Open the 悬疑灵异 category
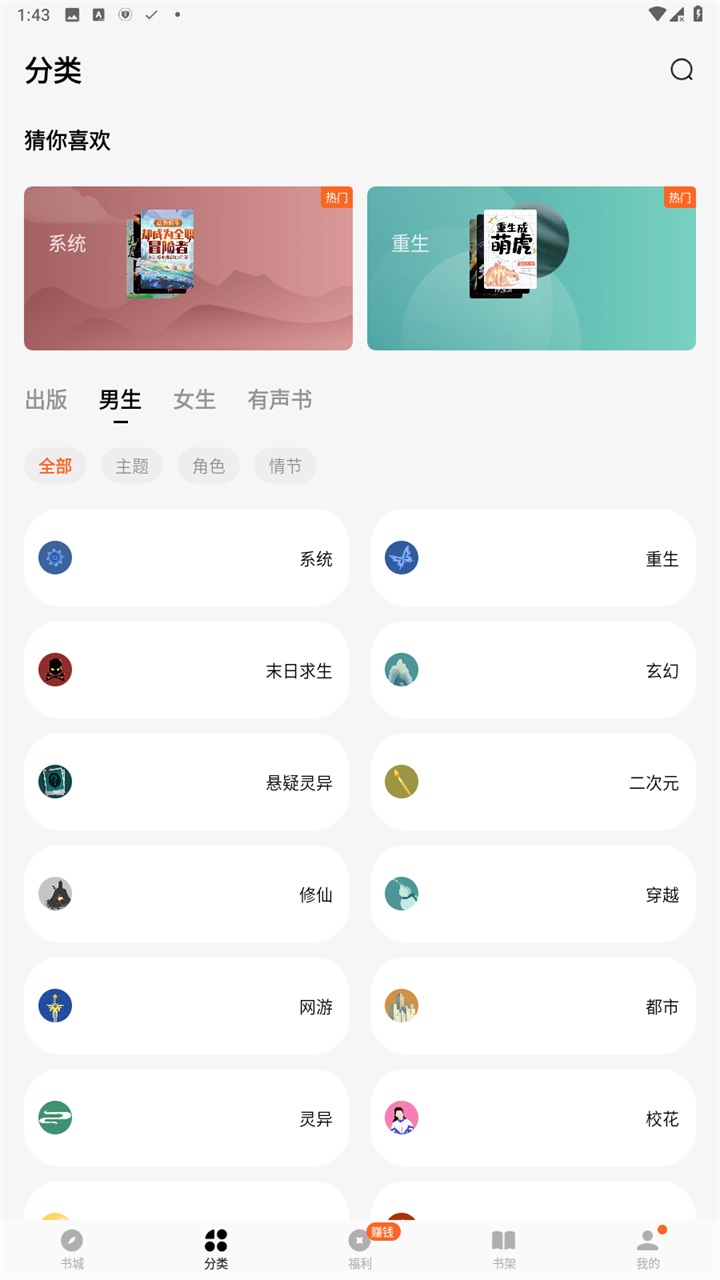 click(187, 782)
